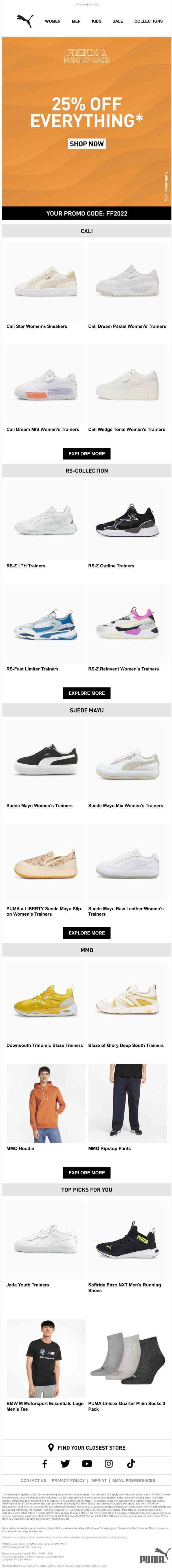172x1568 pixels.
Task: Tap EXPLORE MORE under Suede Mayu
Action: [86, 933]
